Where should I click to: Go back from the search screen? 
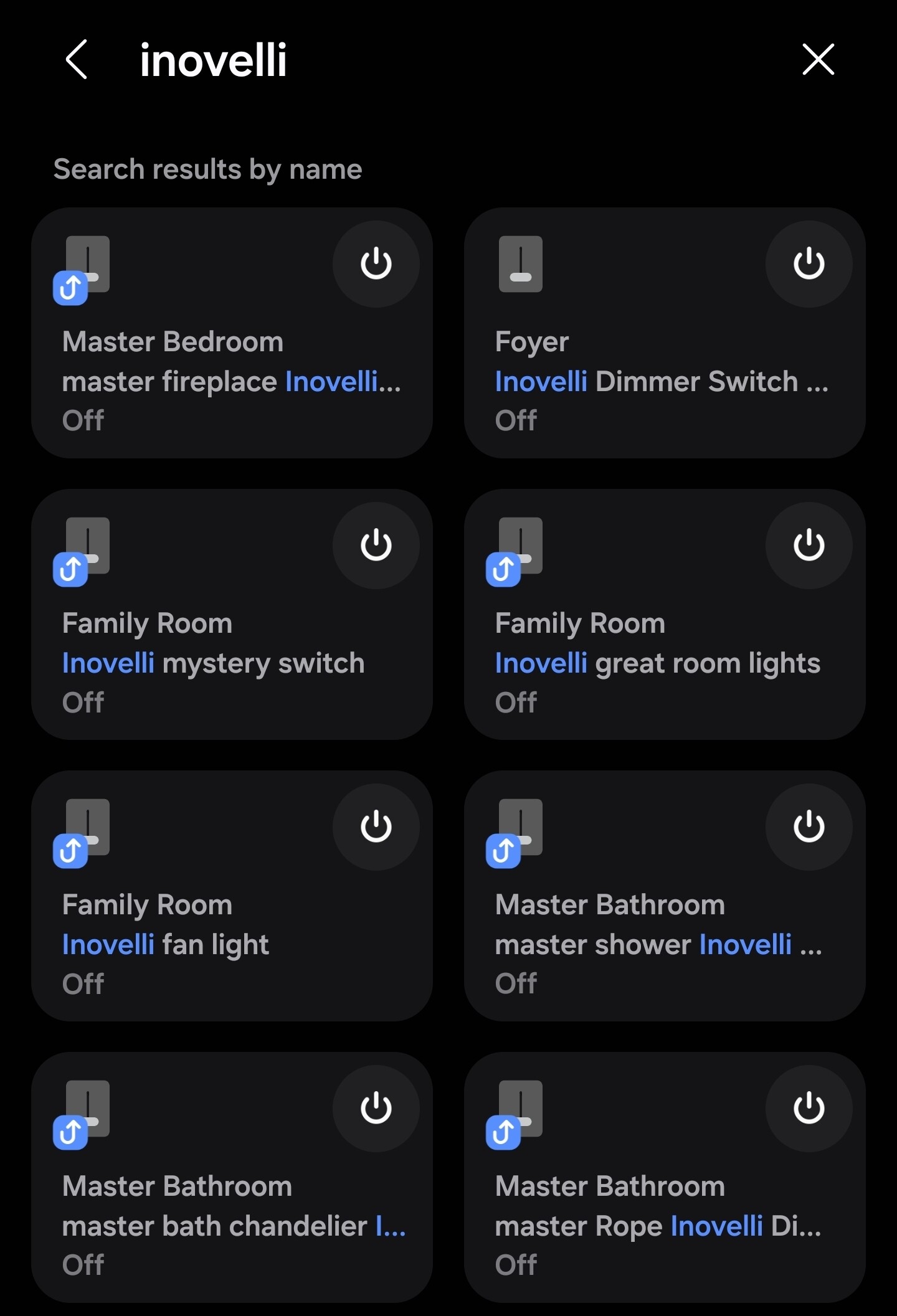[x=77, y=60]
